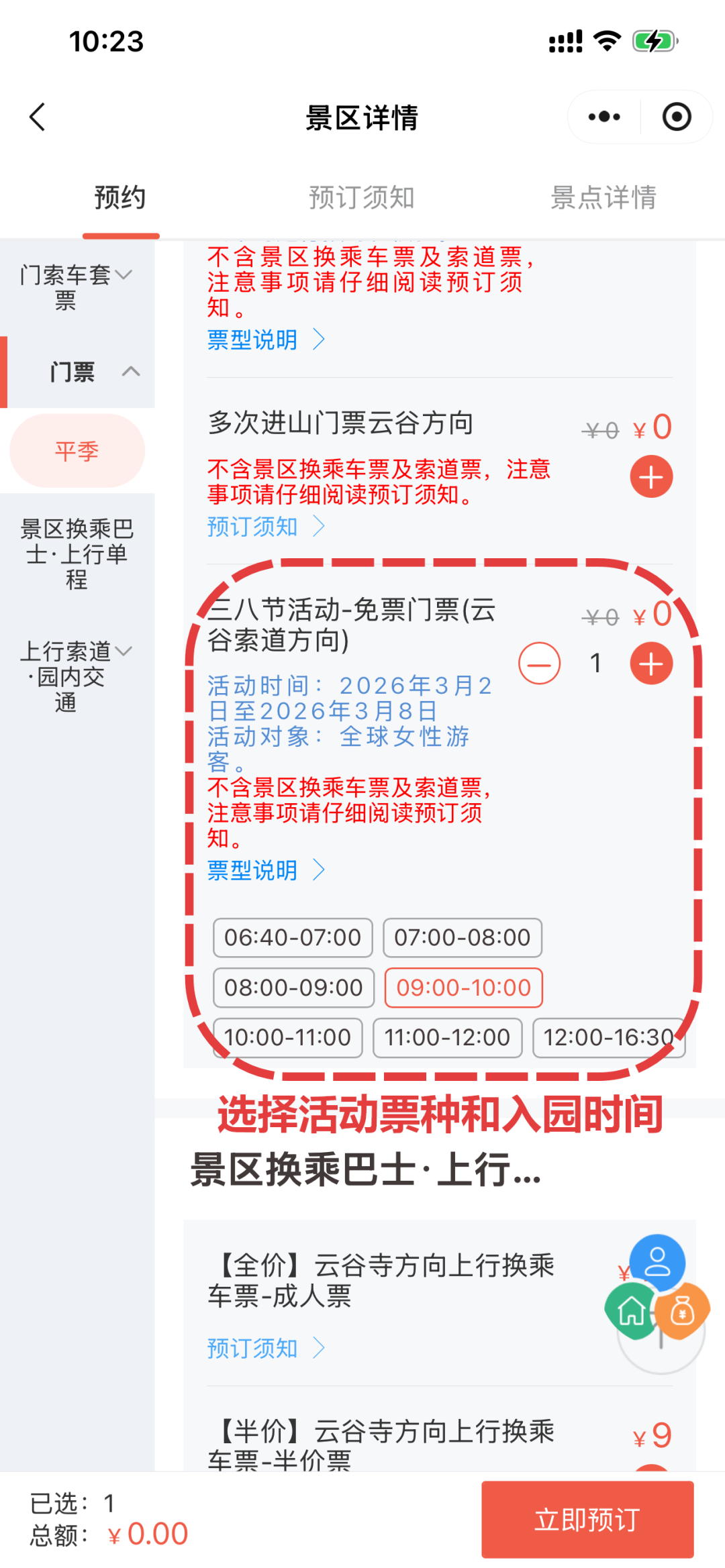Expand the 门索车套票 category
Screen dimensions: 725x1568
[x=77, y=287]
